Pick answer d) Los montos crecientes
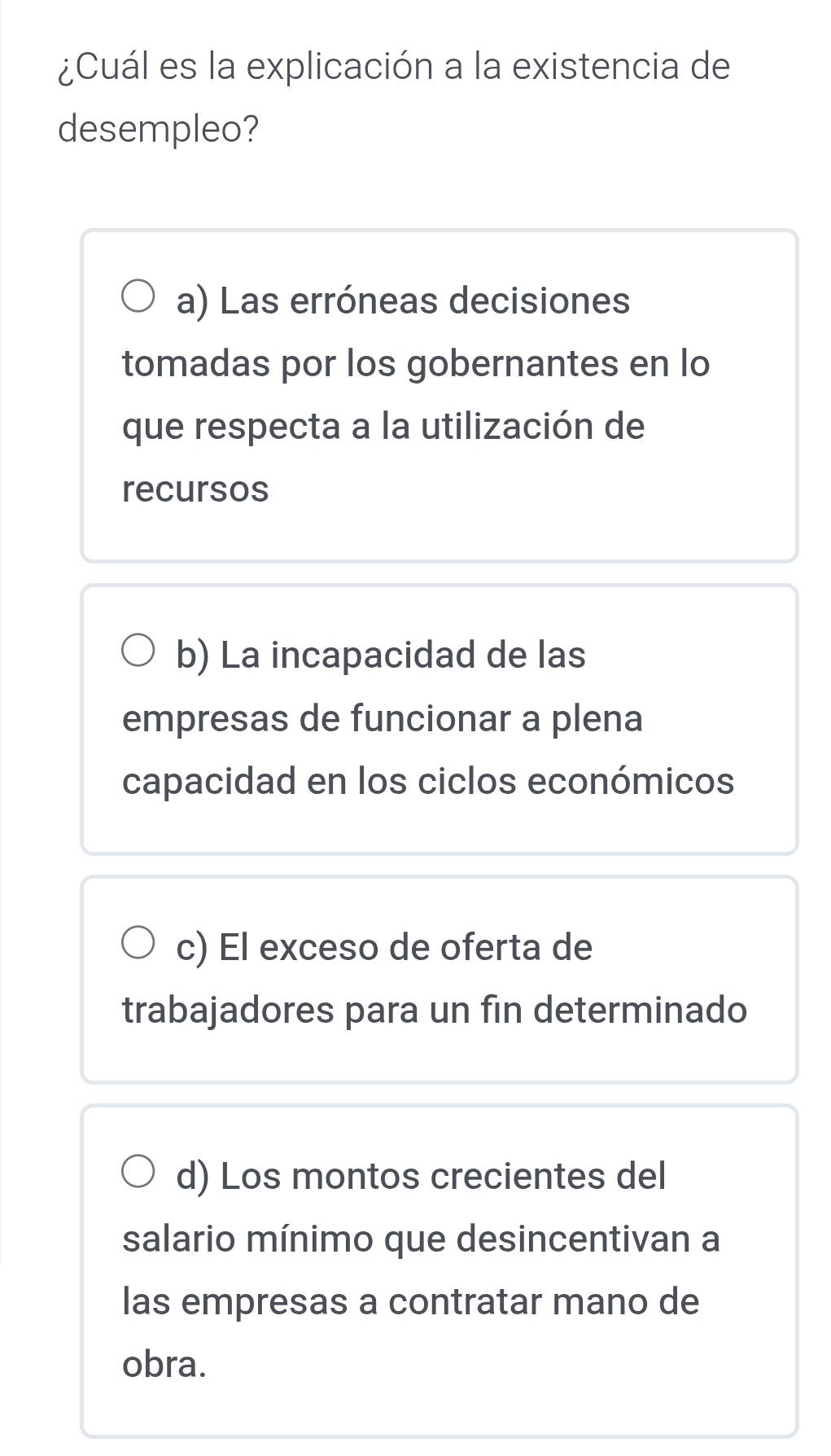Screen dimensions: 831x1456 [x=138, y=1174]
